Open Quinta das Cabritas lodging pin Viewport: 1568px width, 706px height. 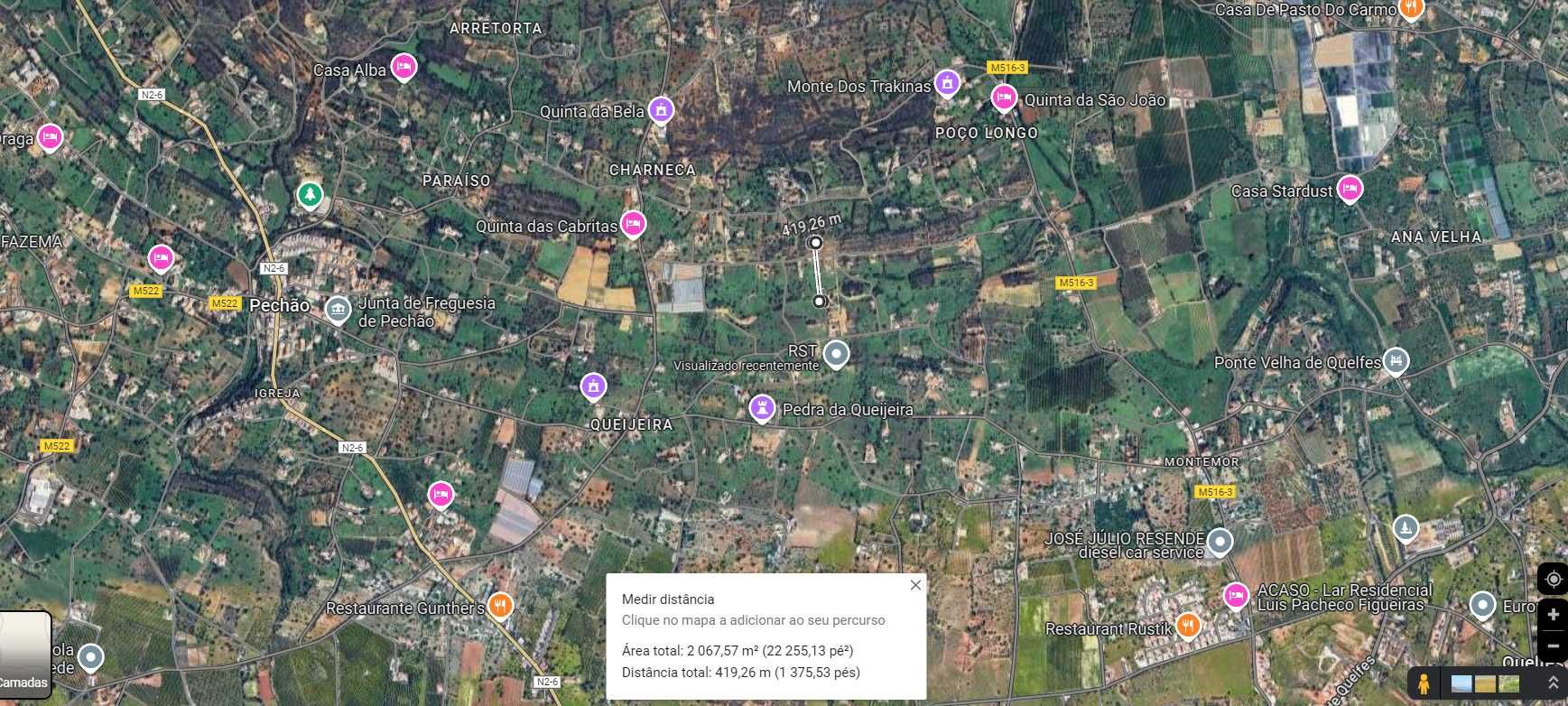pyautogui.click(x=633, y=222)
